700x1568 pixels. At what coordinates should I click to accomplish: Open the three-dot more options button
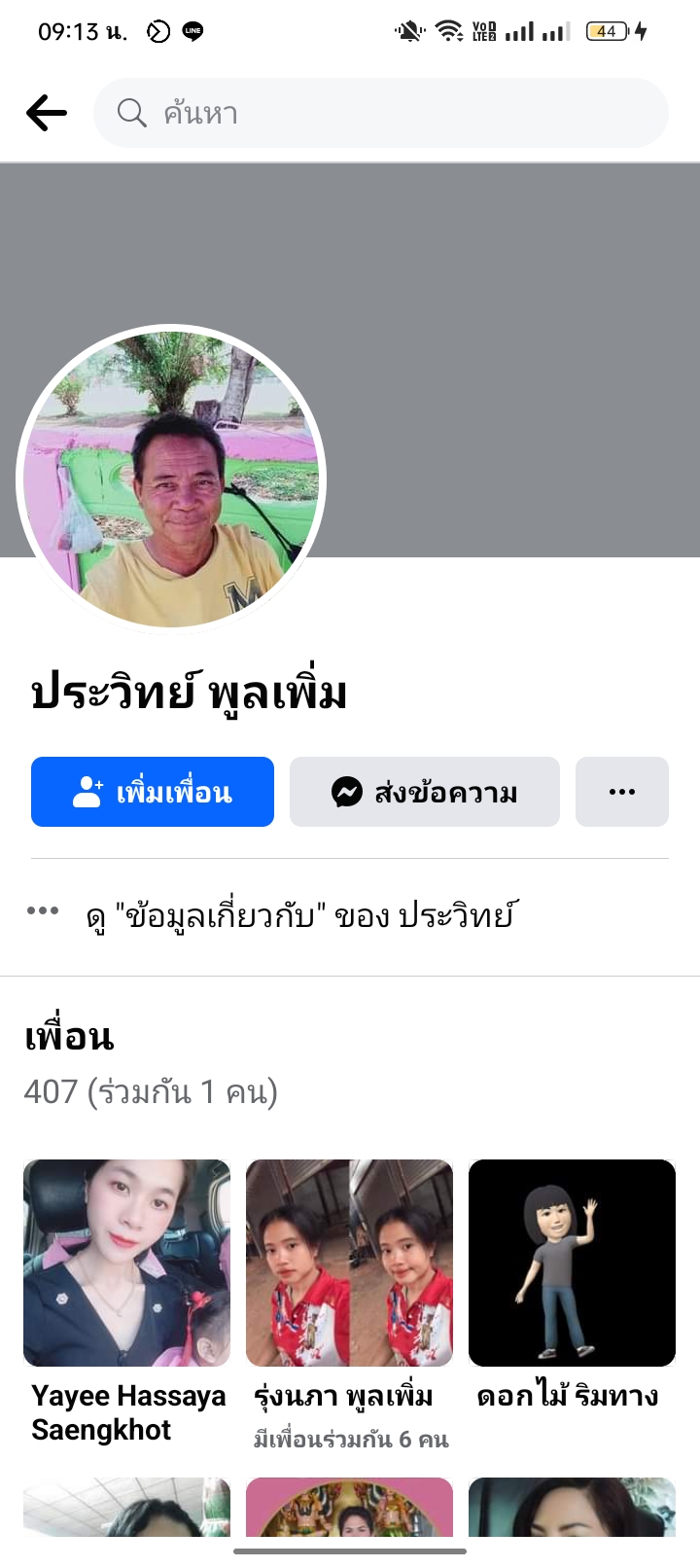click(x=622, y=792)
